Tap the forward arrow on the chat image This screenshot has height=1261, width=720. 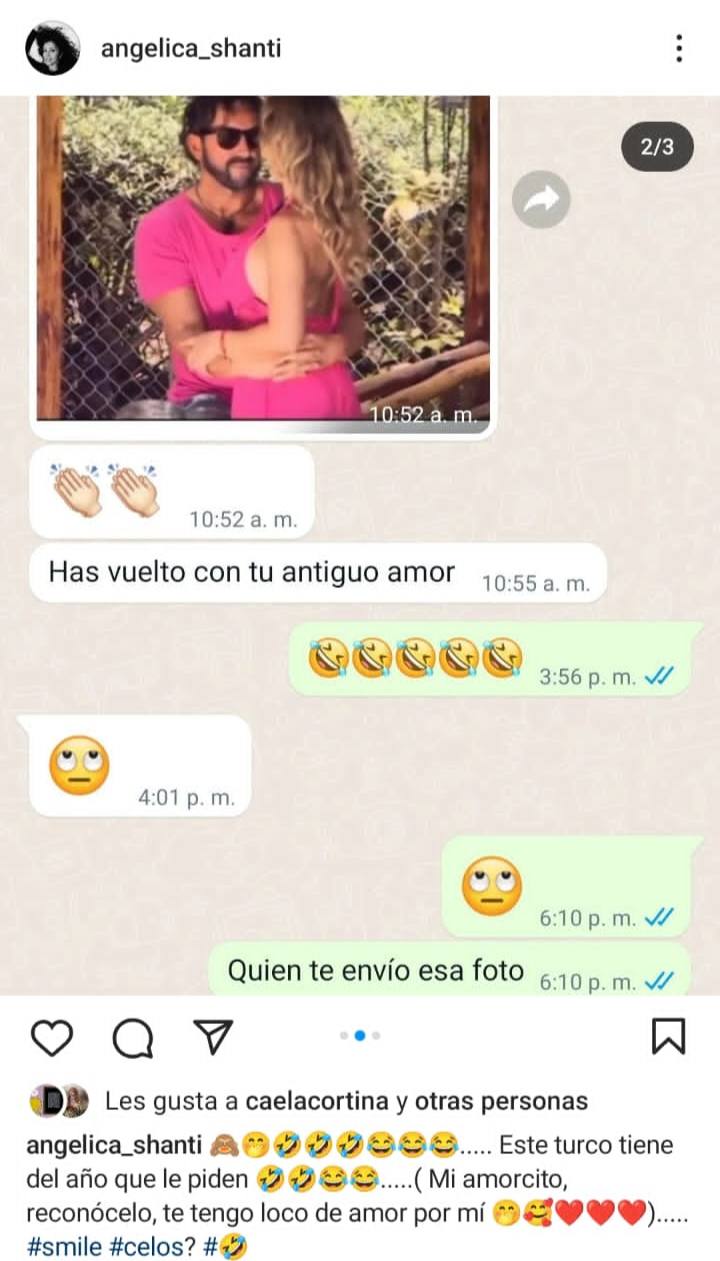click(541, 199)
